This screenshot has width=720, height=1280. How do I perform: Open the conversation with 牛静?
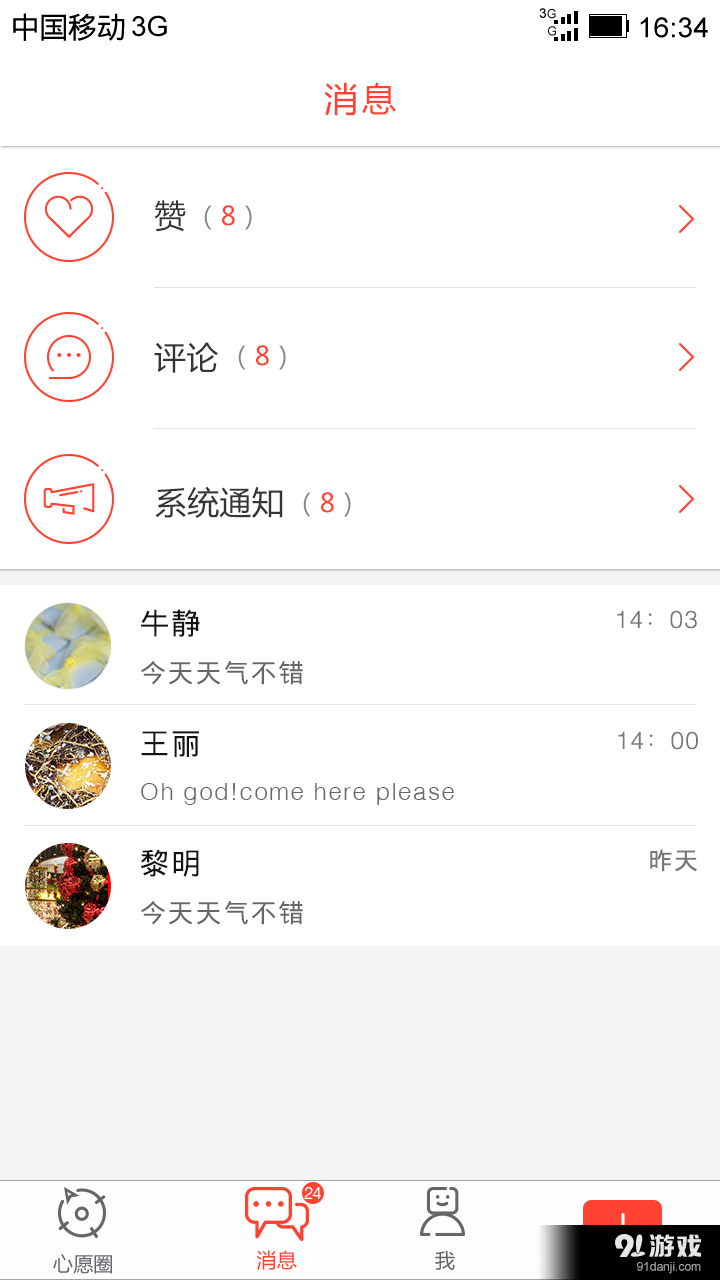coord(360,645)
